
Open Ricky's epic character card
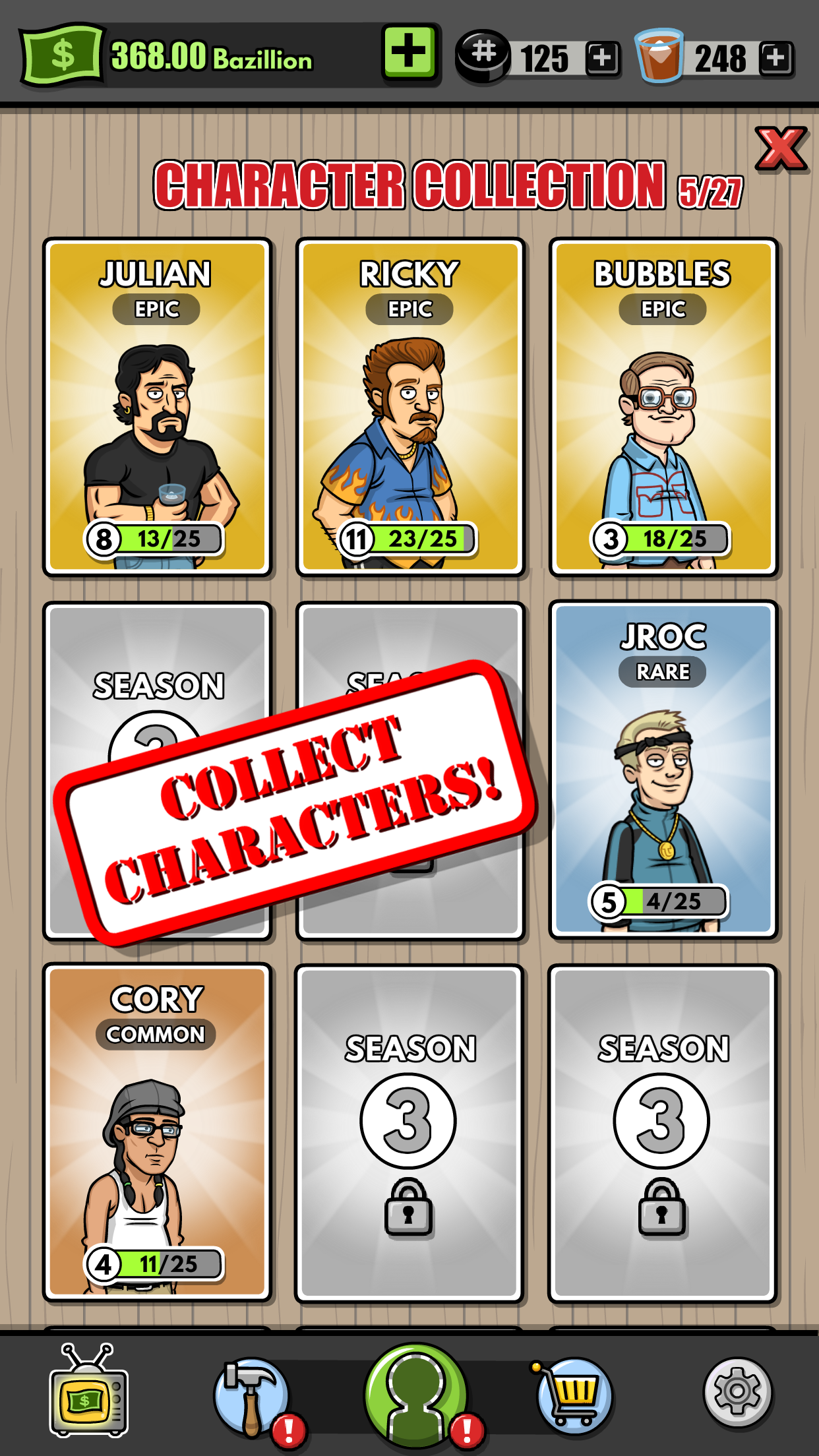(x=409, y=407)
